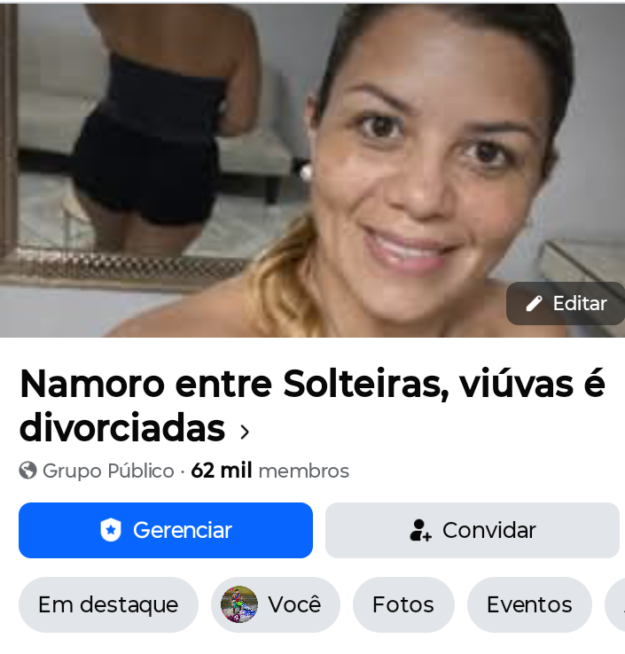Open the group name details chevron
The width and height of the screenshot is (625, 654).
tap(245, 431)
